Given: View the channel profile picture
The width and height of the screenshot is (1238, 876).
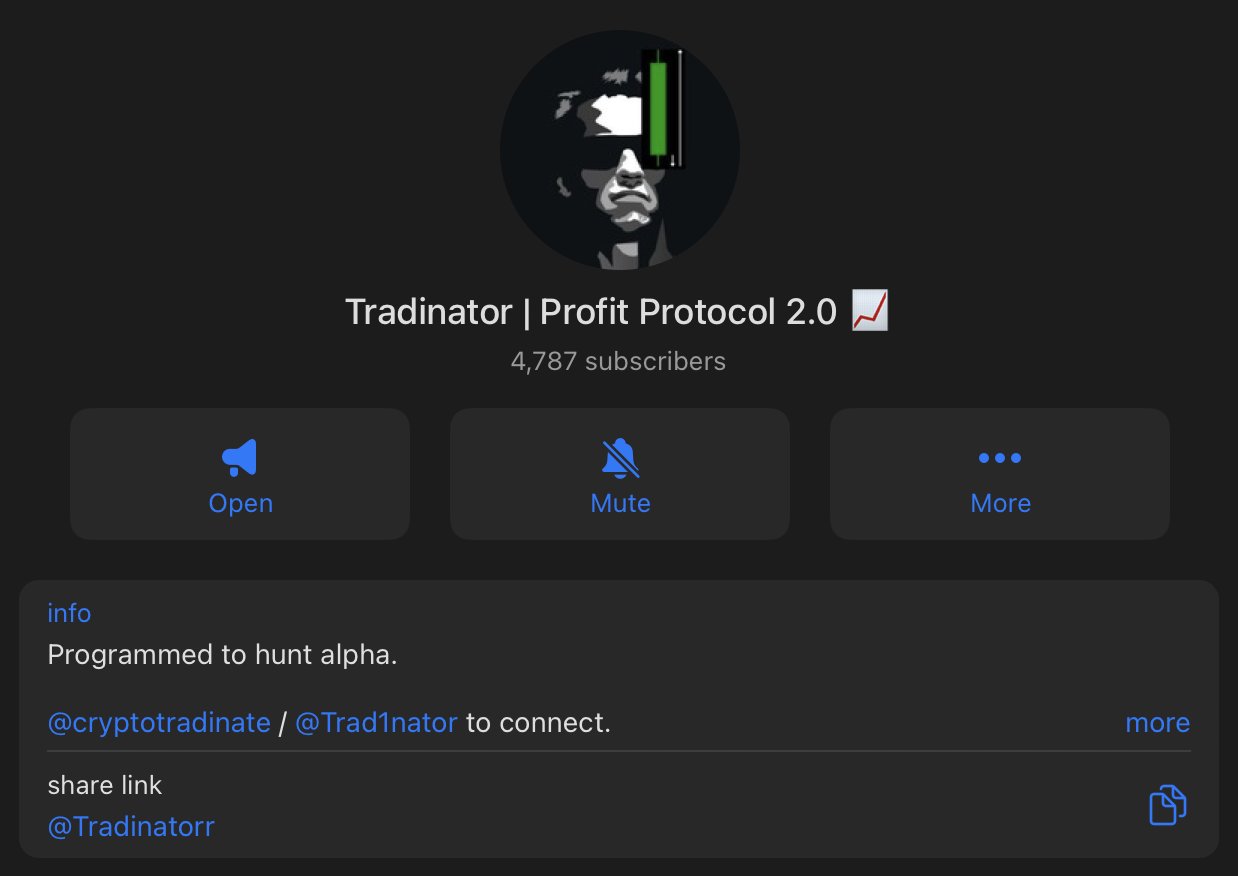Looking at the screenshot, I should 620,150.
